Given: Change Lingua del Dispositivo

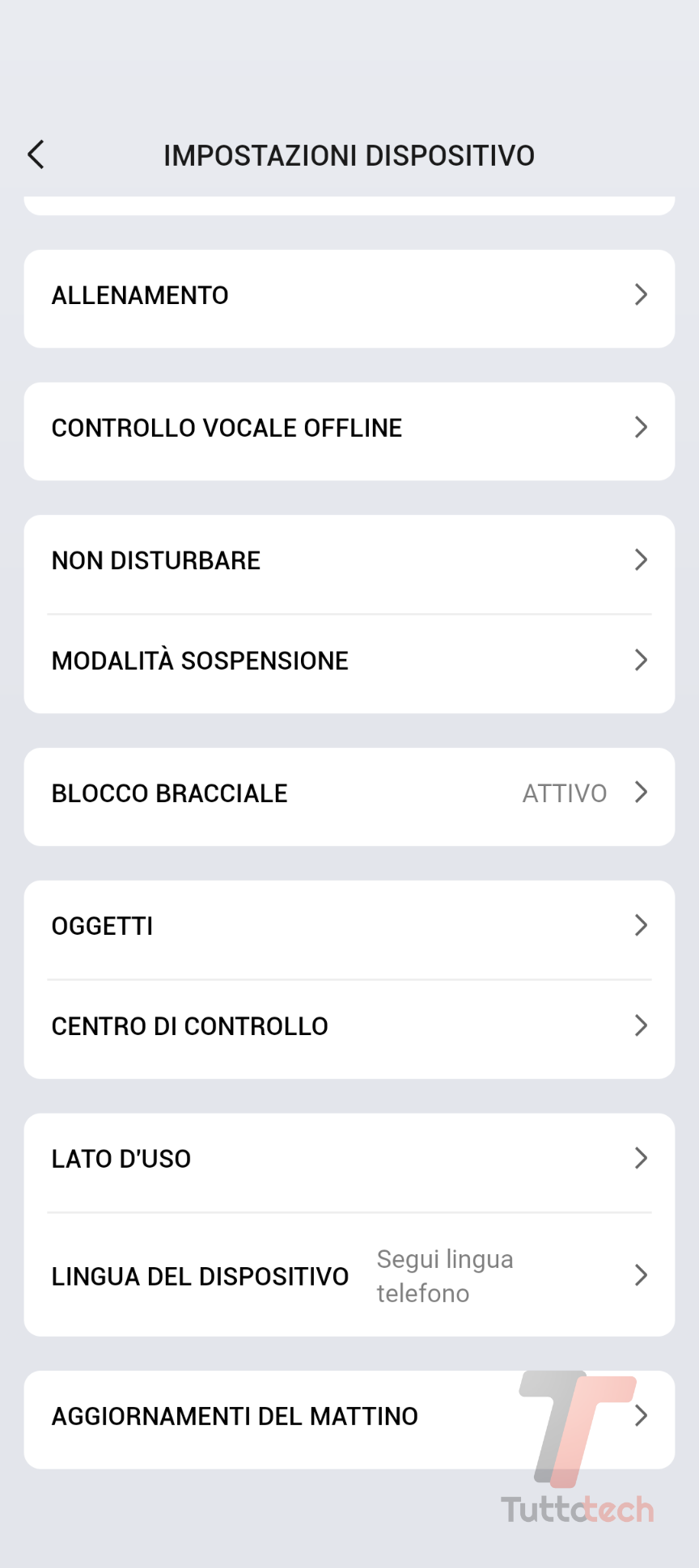Looking at the screenshot, I should click(349, 1276).
